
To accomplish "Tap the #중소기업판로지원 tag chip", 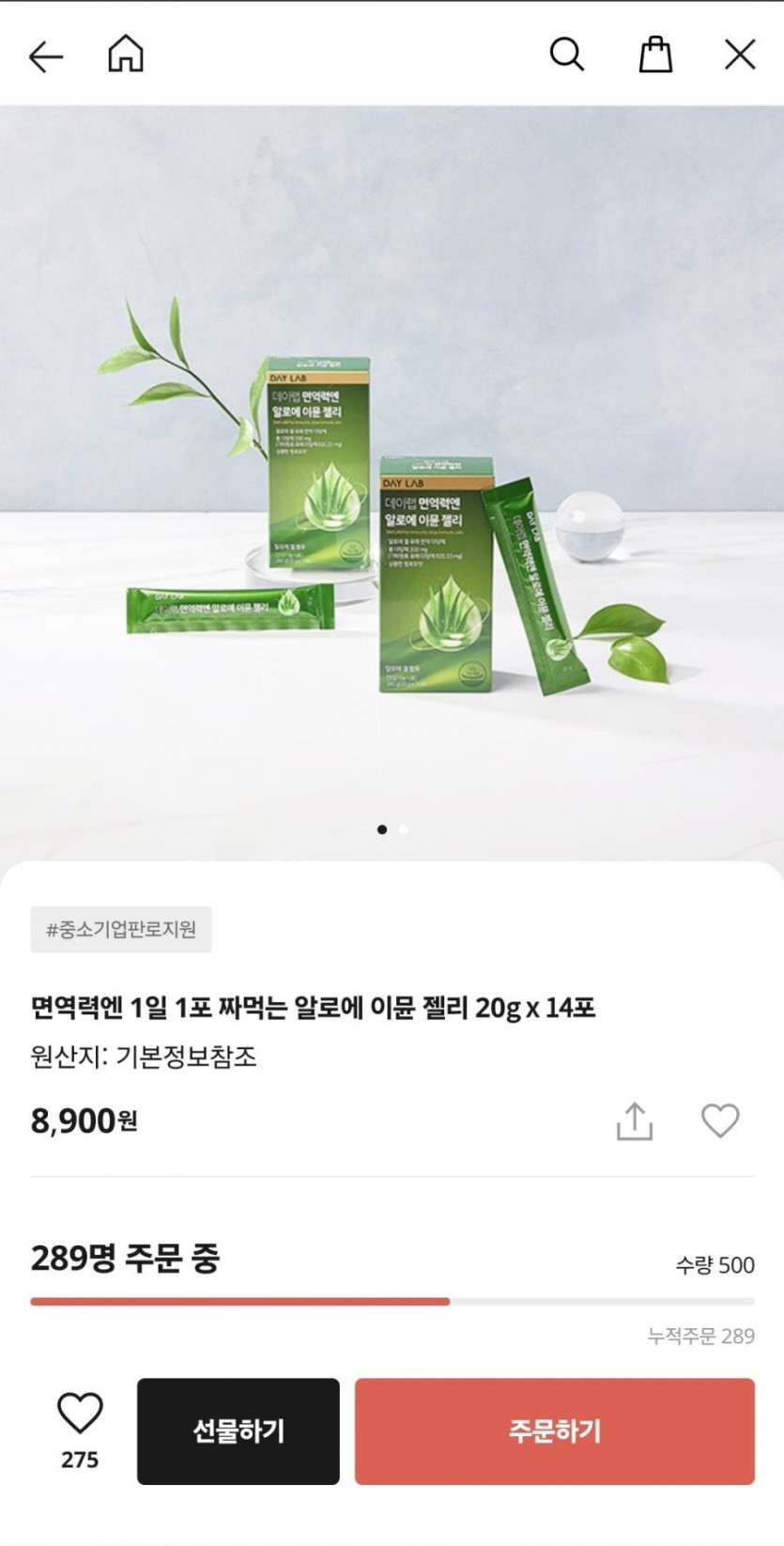I will (x=121, y=930).
